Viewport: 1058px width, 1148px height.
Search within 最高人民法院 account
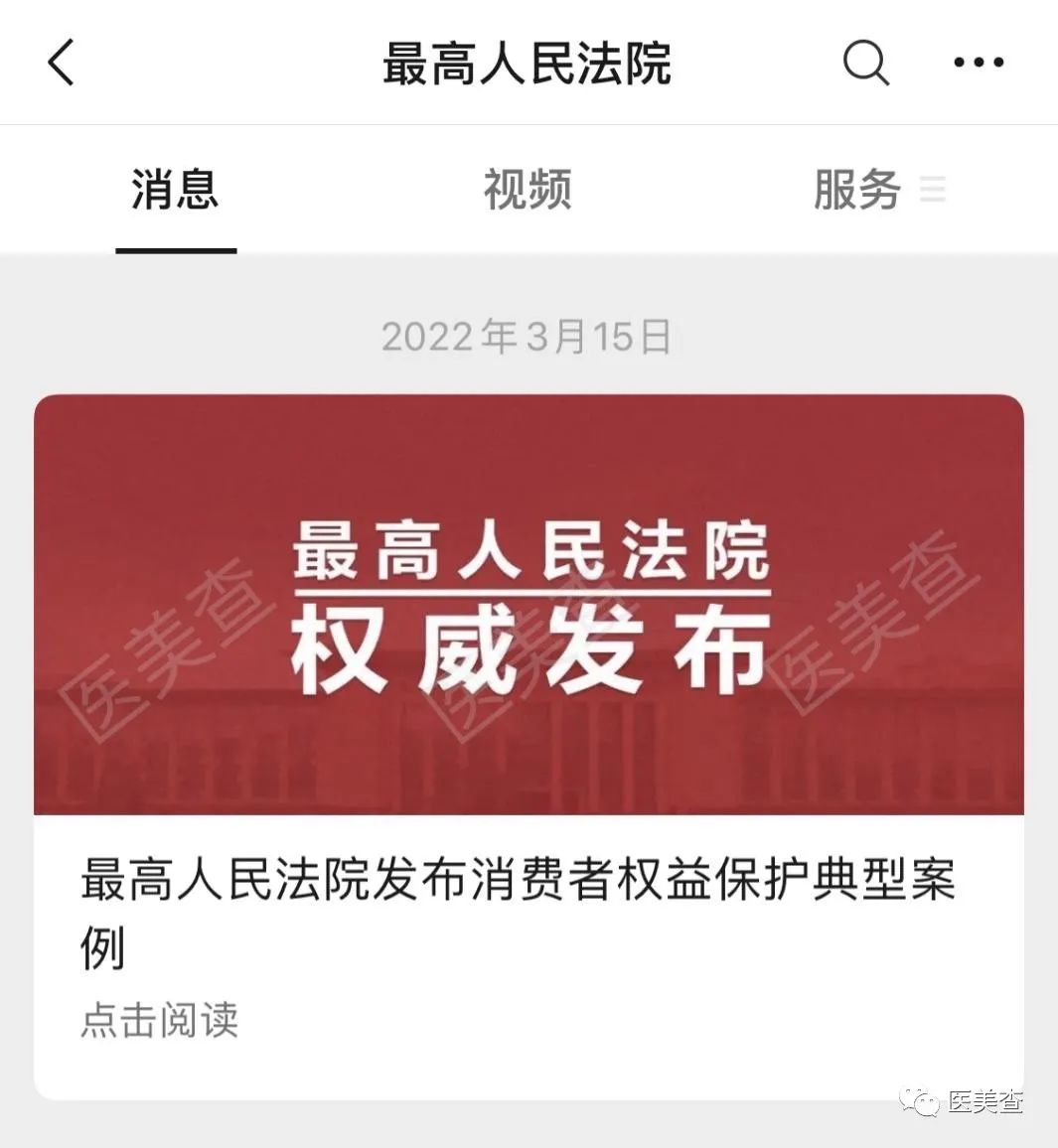865,63
